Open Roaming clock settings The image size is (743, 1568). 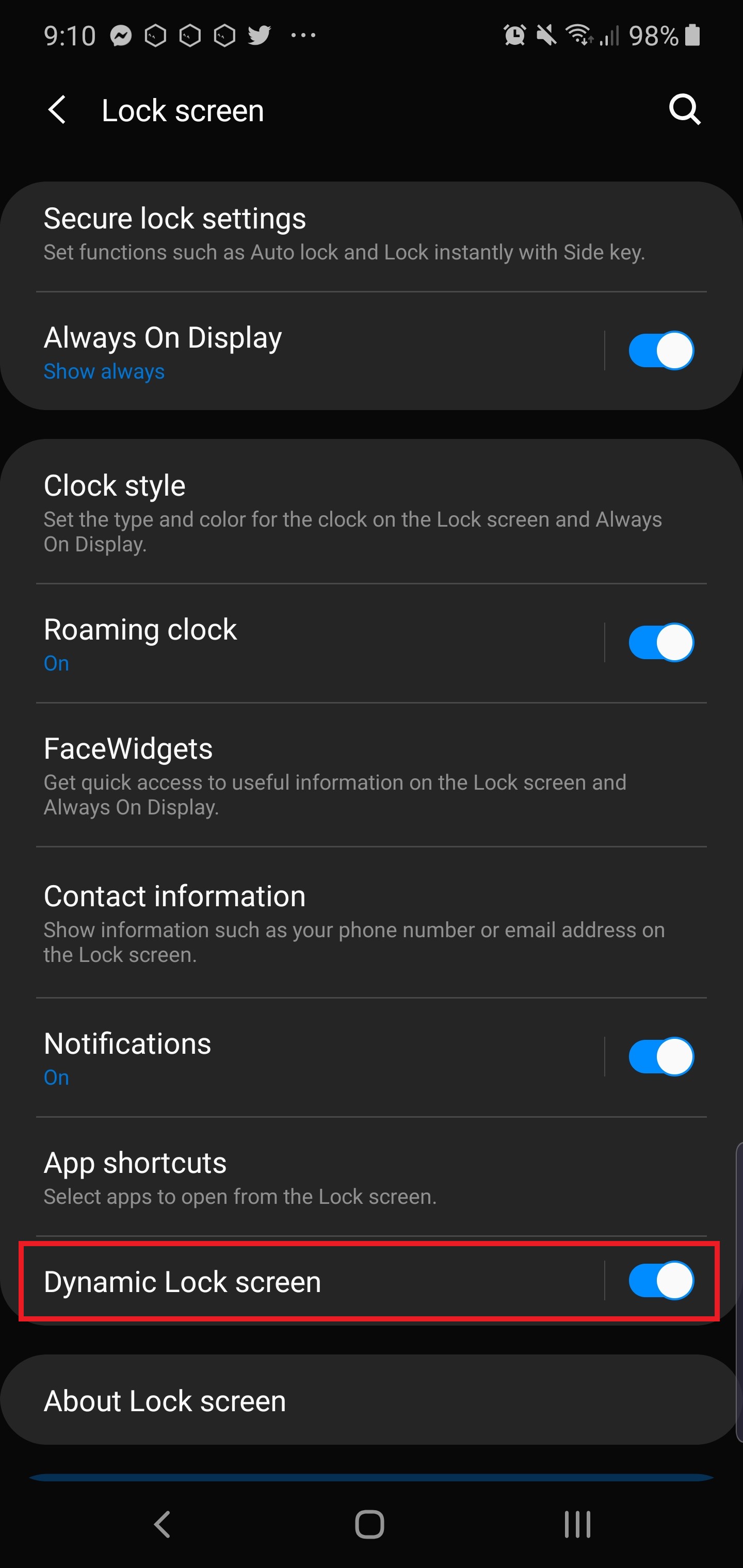(304, 643)
